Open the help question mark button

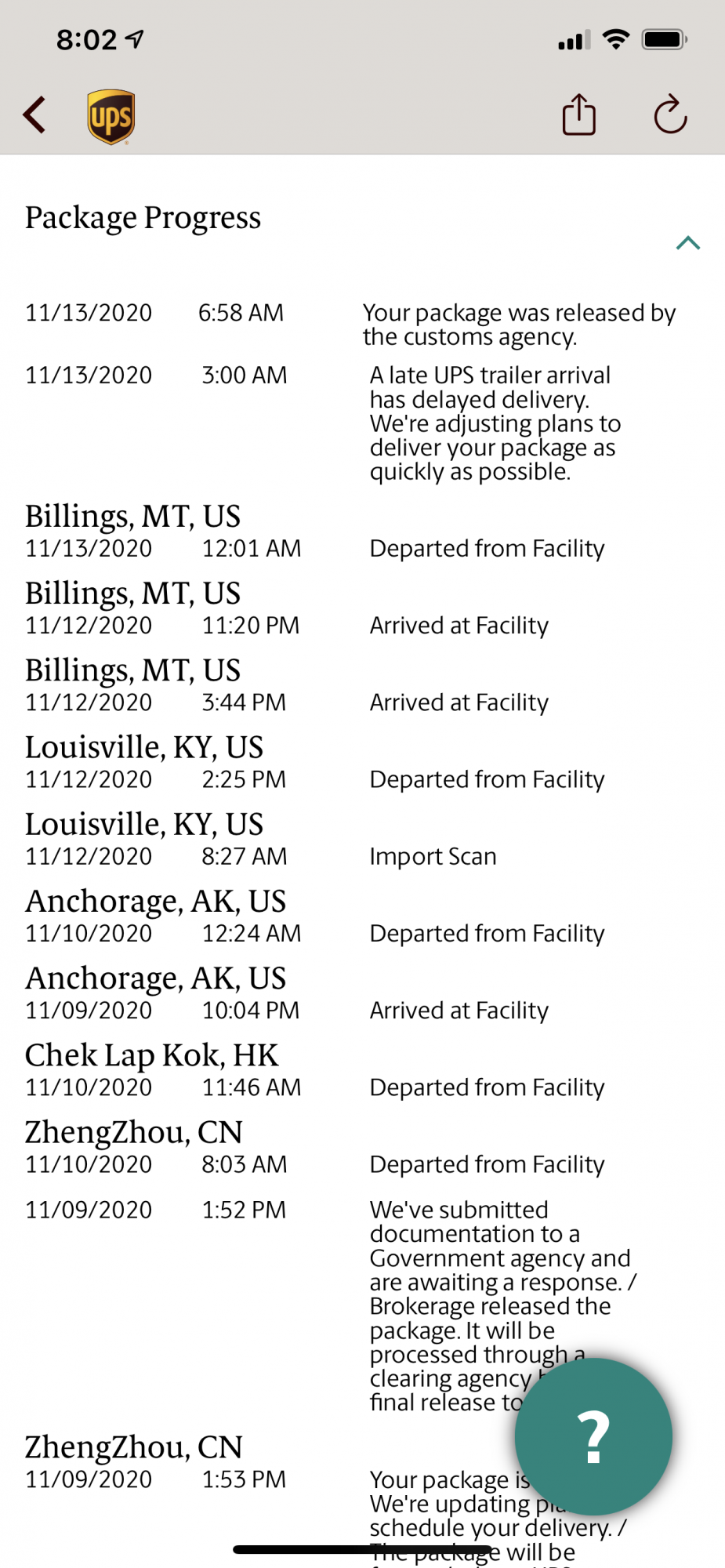pos(593,1436)
